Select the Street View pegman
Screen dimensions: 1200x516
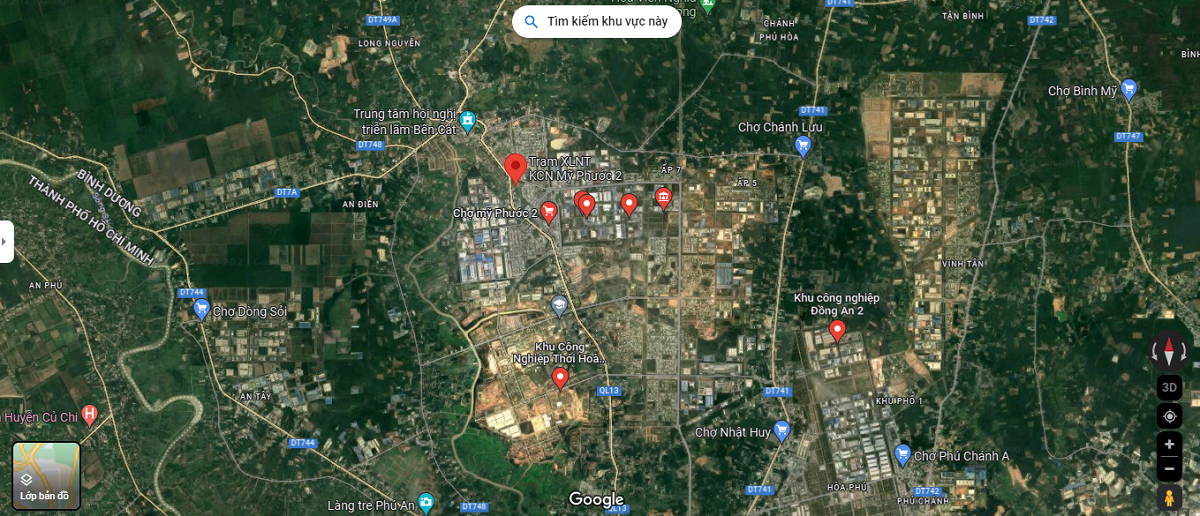1169,497
